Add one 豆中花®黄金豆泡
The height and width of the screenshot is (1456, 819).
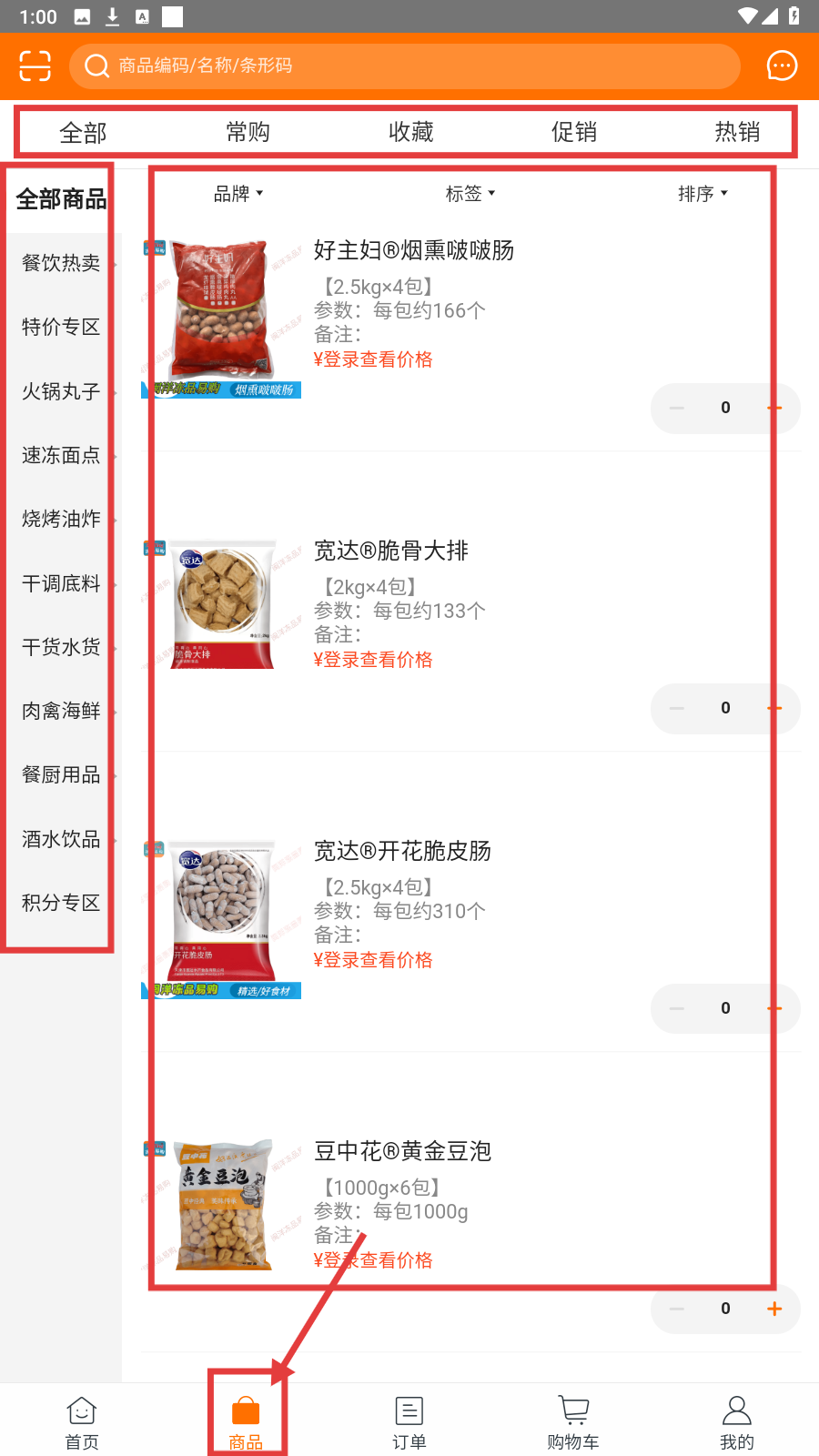[774, 1309]
